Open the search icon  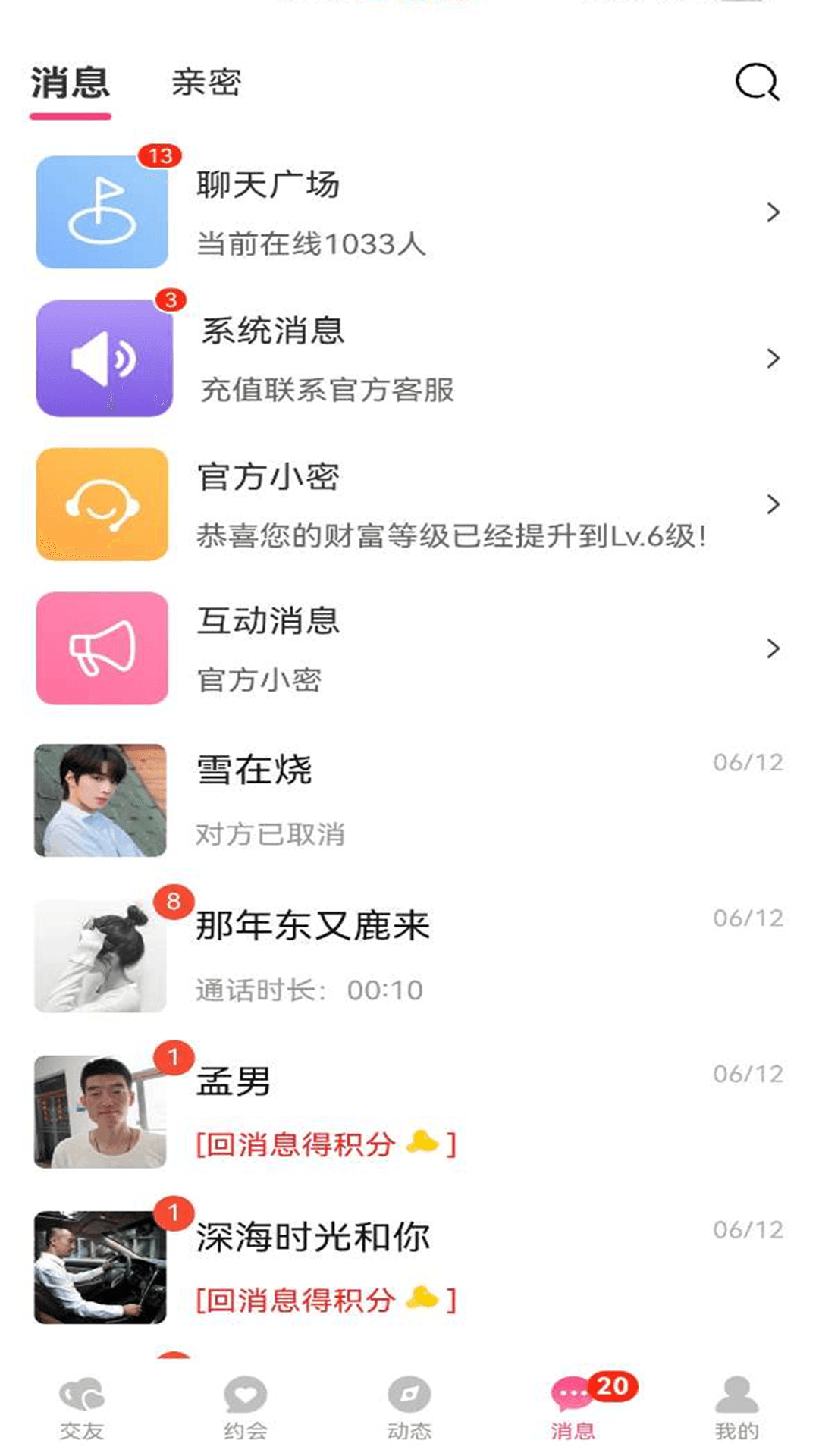757,82
